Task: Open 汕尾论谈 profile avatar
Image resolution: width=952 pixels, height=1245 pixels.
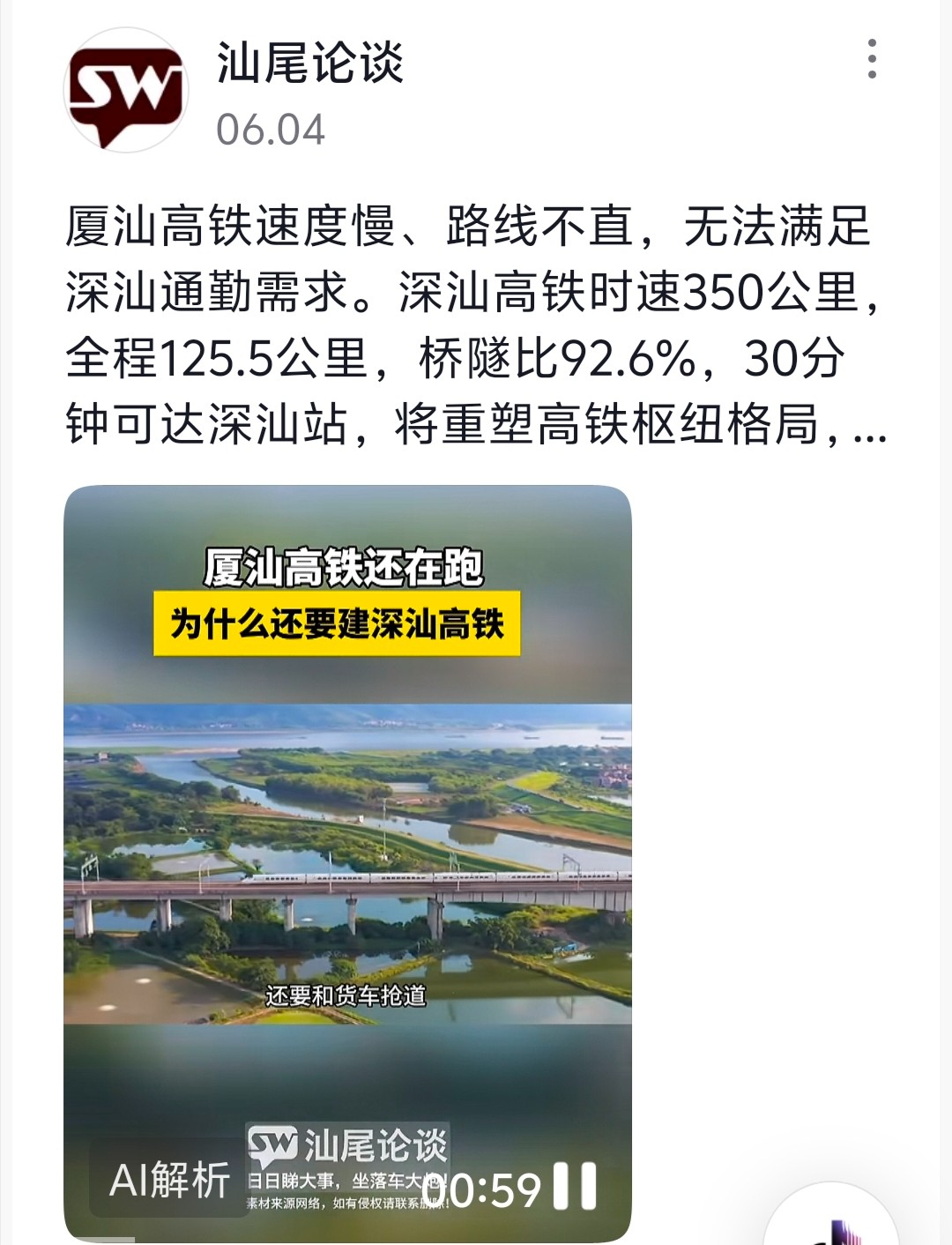Action: point(126,90)
